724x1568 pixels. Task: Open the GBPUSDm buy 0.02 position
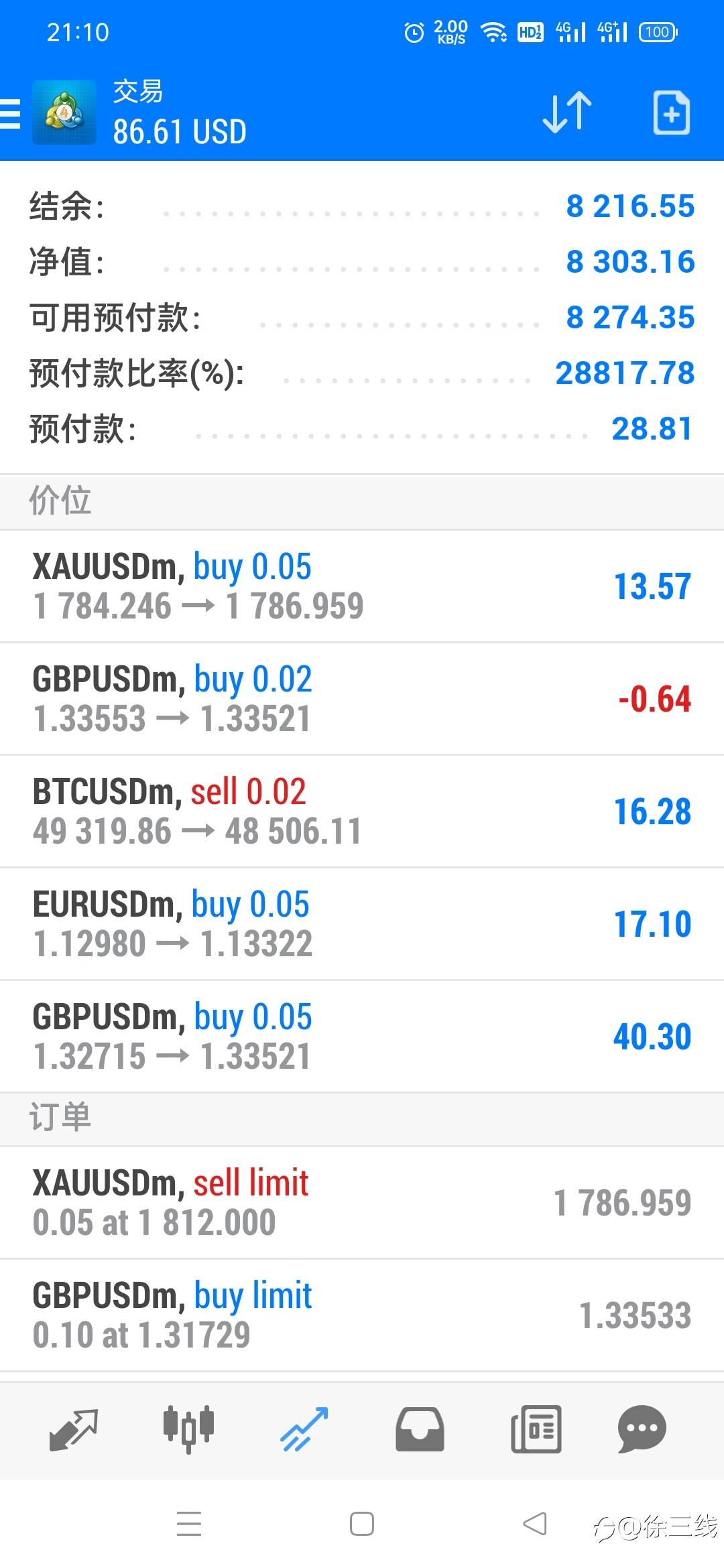click(x=362, y=699)
